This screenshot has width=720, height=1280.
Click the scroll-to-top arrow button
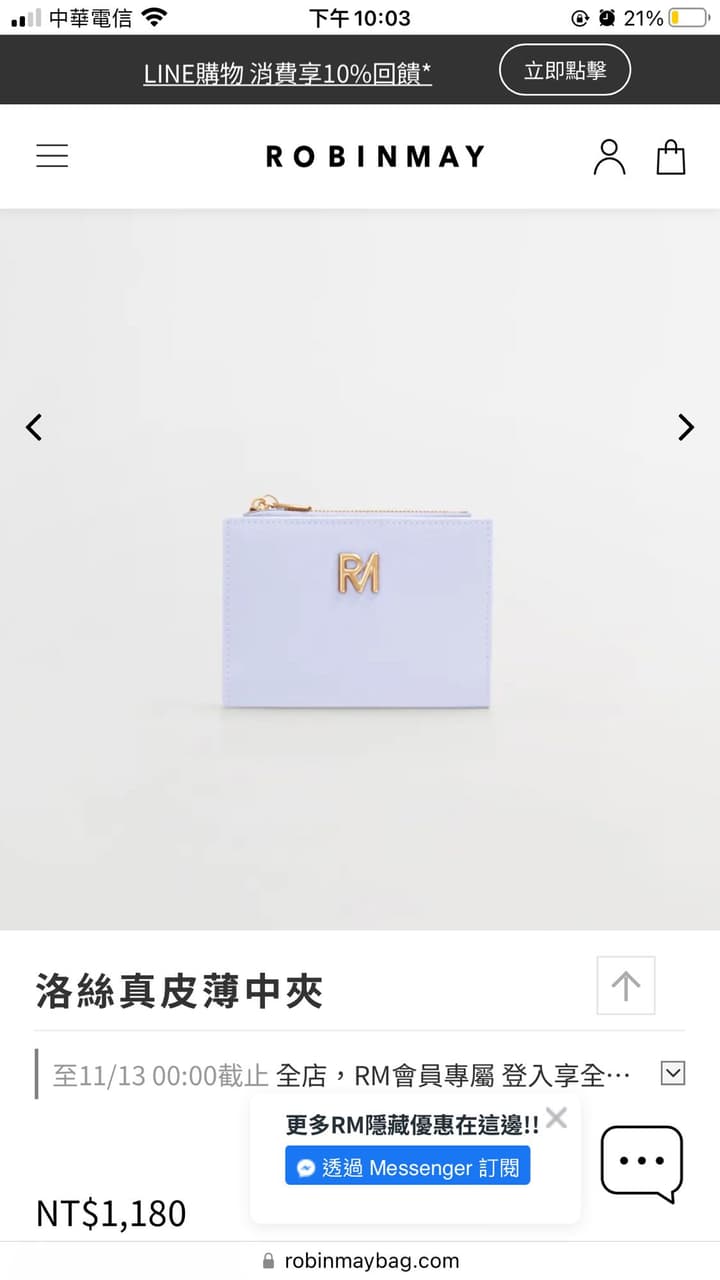point(625,985)
